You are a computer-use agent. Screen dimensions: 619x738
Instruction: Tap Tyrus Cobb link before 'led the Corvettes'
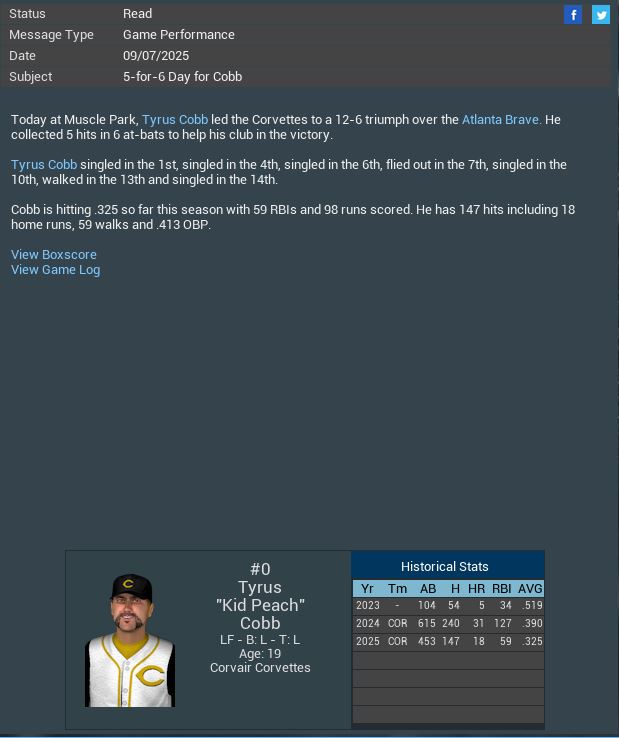pos(175,120)
